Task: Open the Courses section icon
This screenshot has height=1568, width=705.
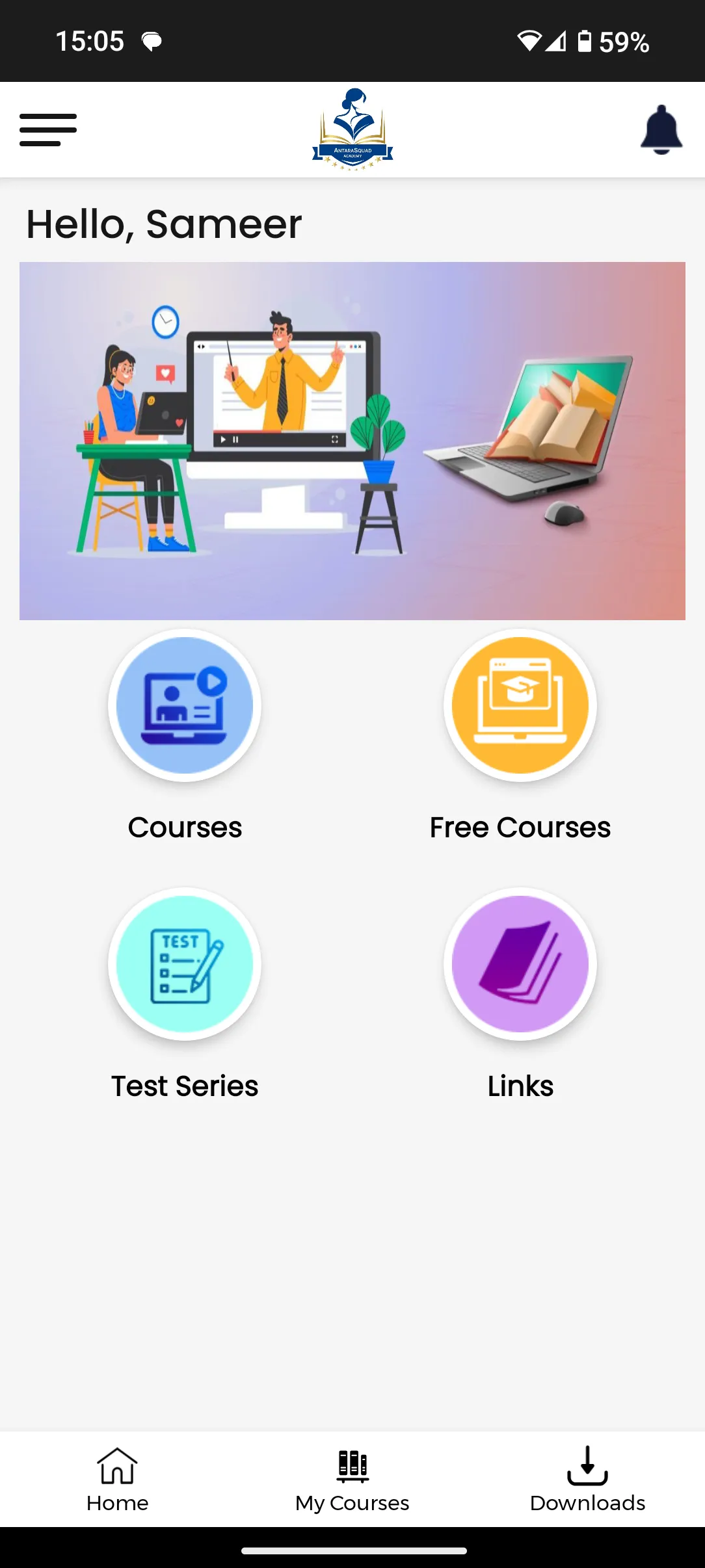Action: (184, 707)
